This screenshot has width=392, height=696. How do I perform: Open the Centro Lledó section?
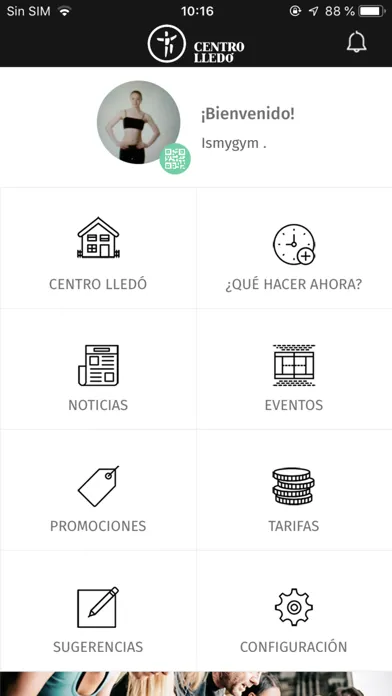click(x=98, y=248)
